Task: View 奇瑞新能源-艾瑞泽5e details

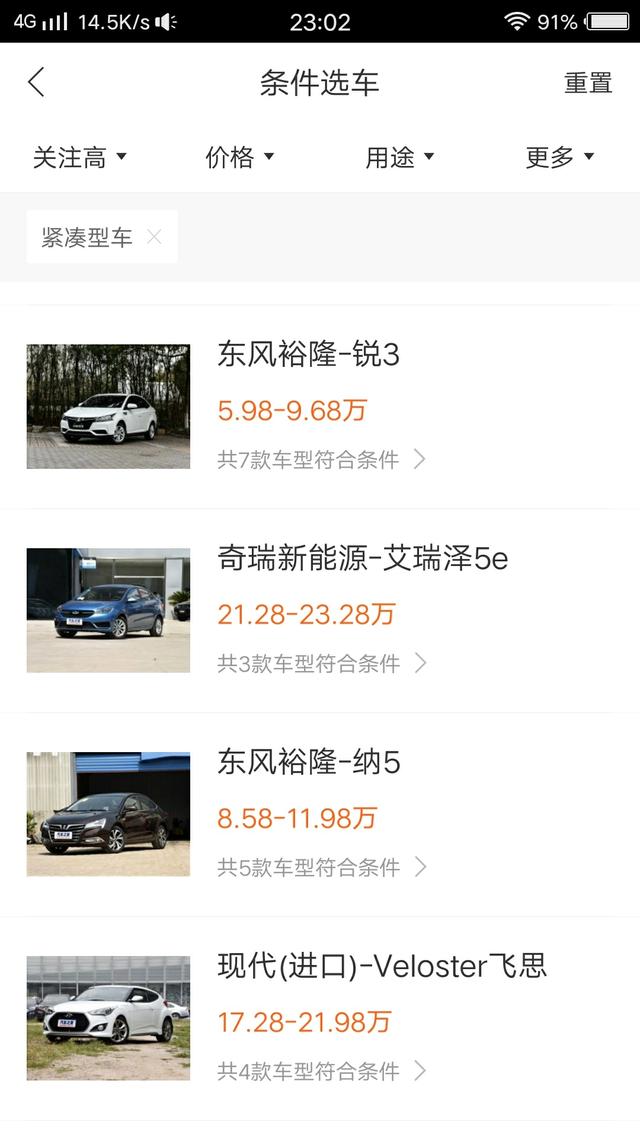Action: tap(320, 610)
